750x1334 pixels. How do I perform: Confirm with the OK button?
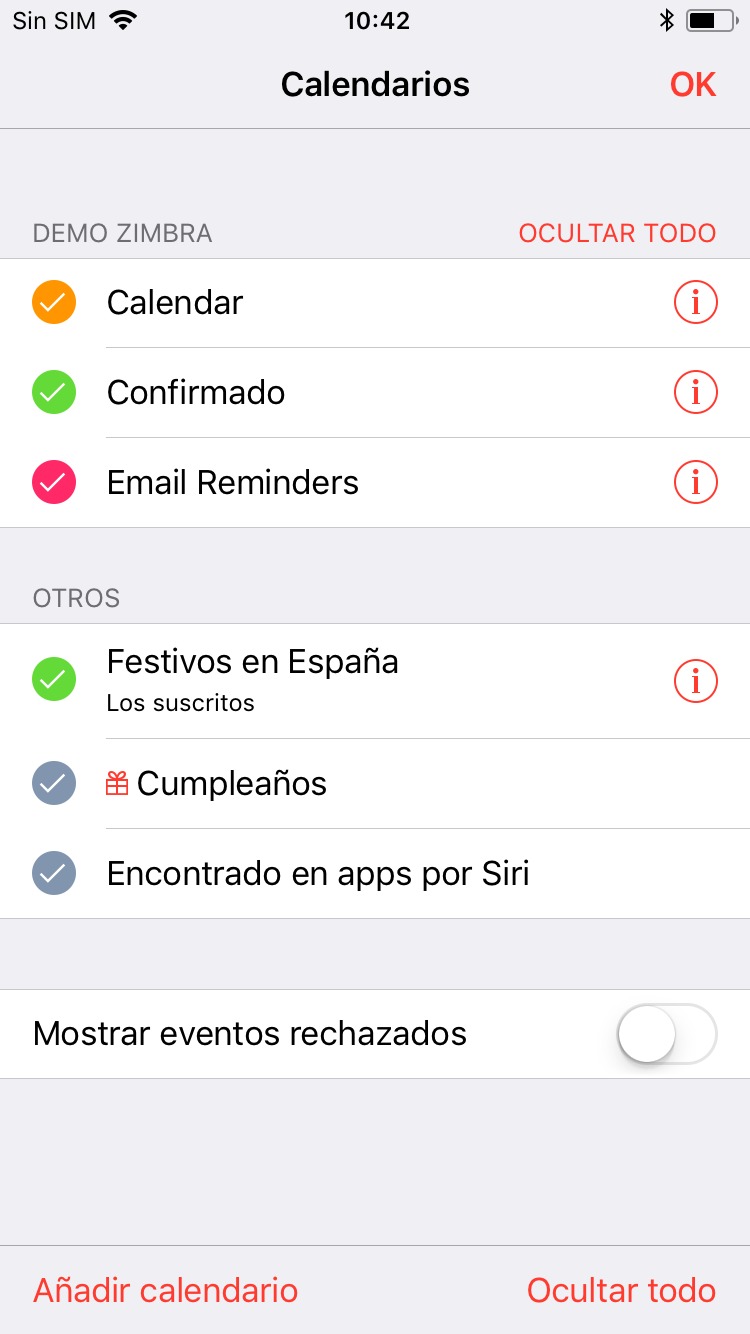click(x=693, y=85)
